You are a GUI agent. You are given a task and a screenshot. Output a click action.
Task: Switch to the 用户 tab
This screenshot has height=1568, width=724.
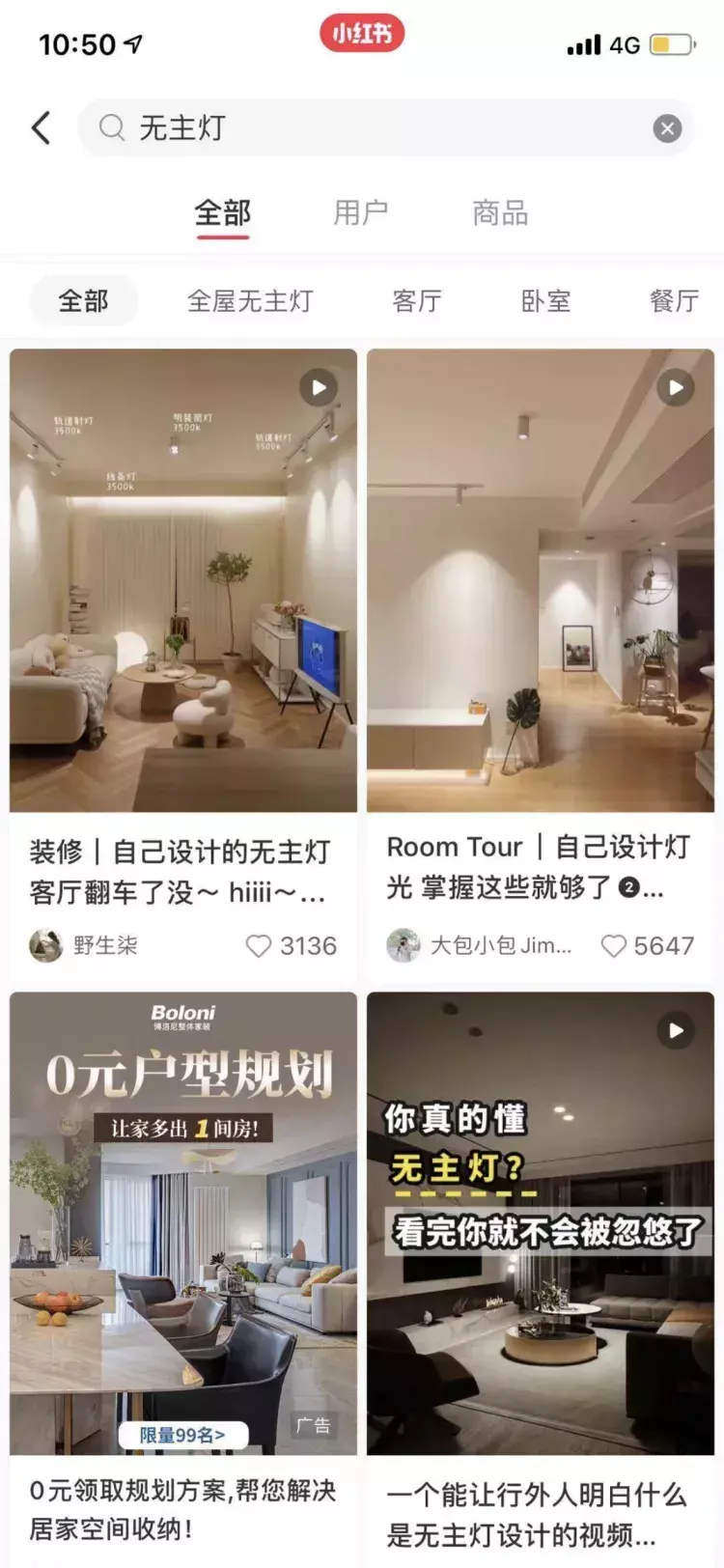click(360, 212)
